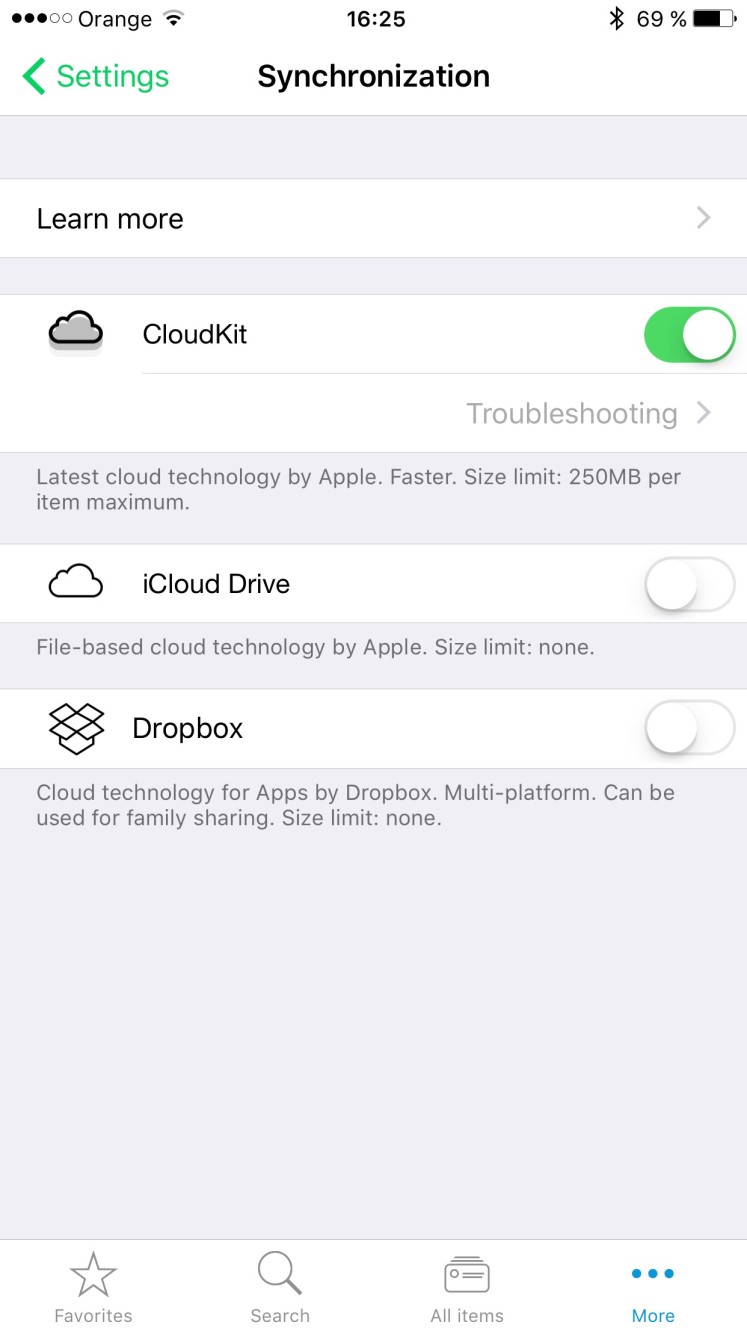
Task: Go back to Settings
Action: pyautogui.click(x=95, y=76)
